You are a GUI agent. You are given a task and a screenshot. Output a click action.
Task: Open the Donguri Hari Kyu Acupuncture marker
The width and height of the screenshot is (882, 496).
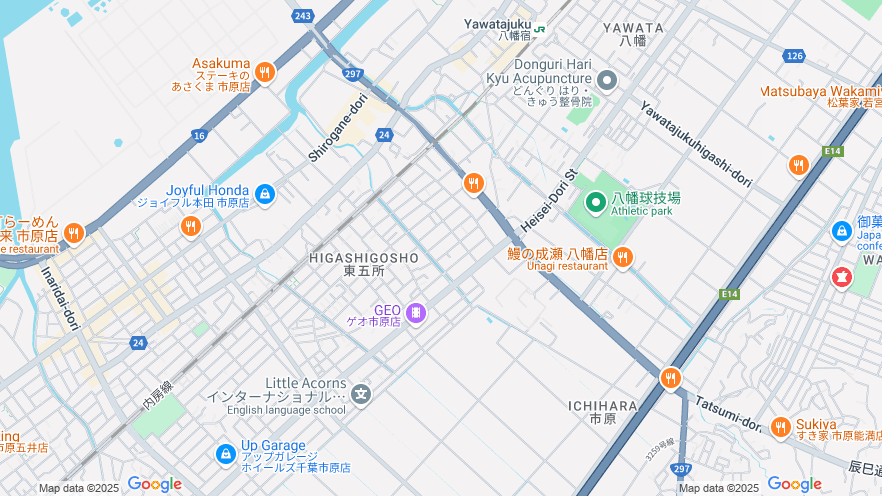click(607, 79)
